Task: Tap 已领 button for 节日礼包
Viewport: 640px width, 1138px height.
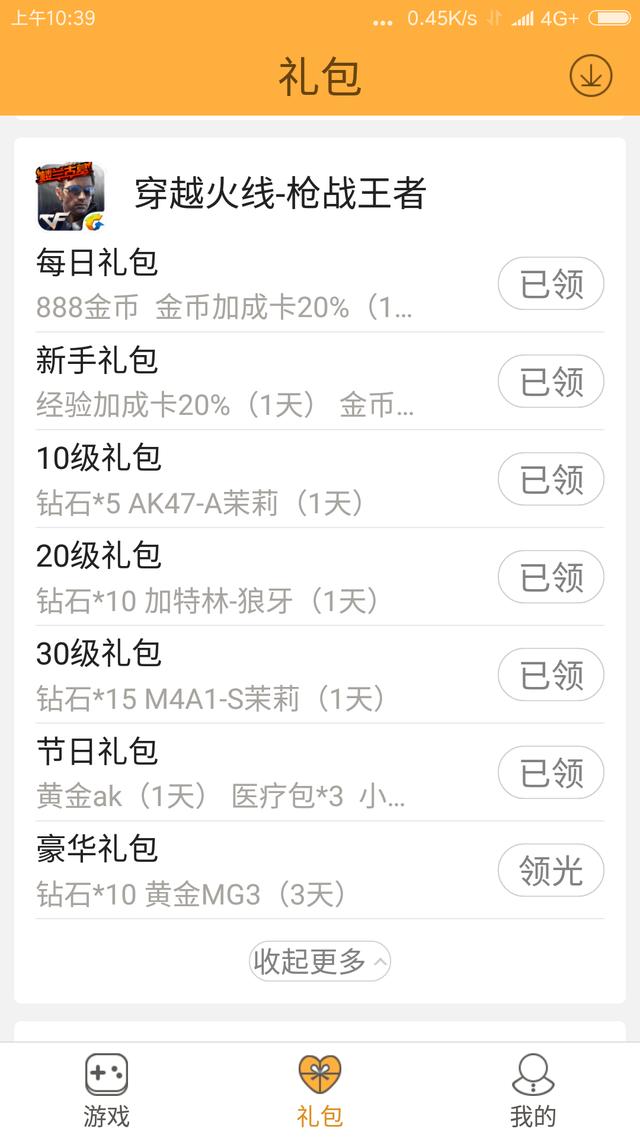Action: point(551,772)
